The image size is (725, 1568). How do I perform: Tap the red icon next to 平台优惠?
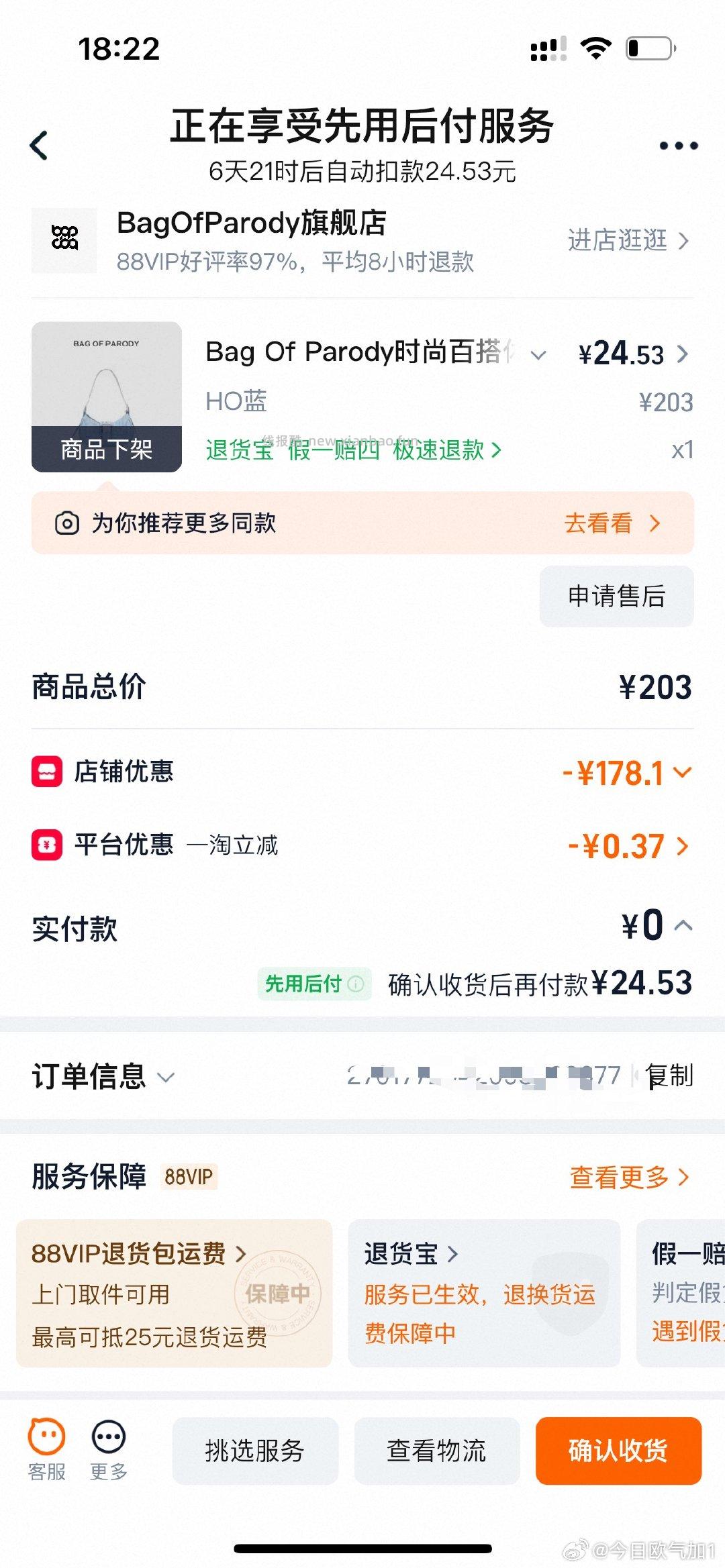click(46, 845)
